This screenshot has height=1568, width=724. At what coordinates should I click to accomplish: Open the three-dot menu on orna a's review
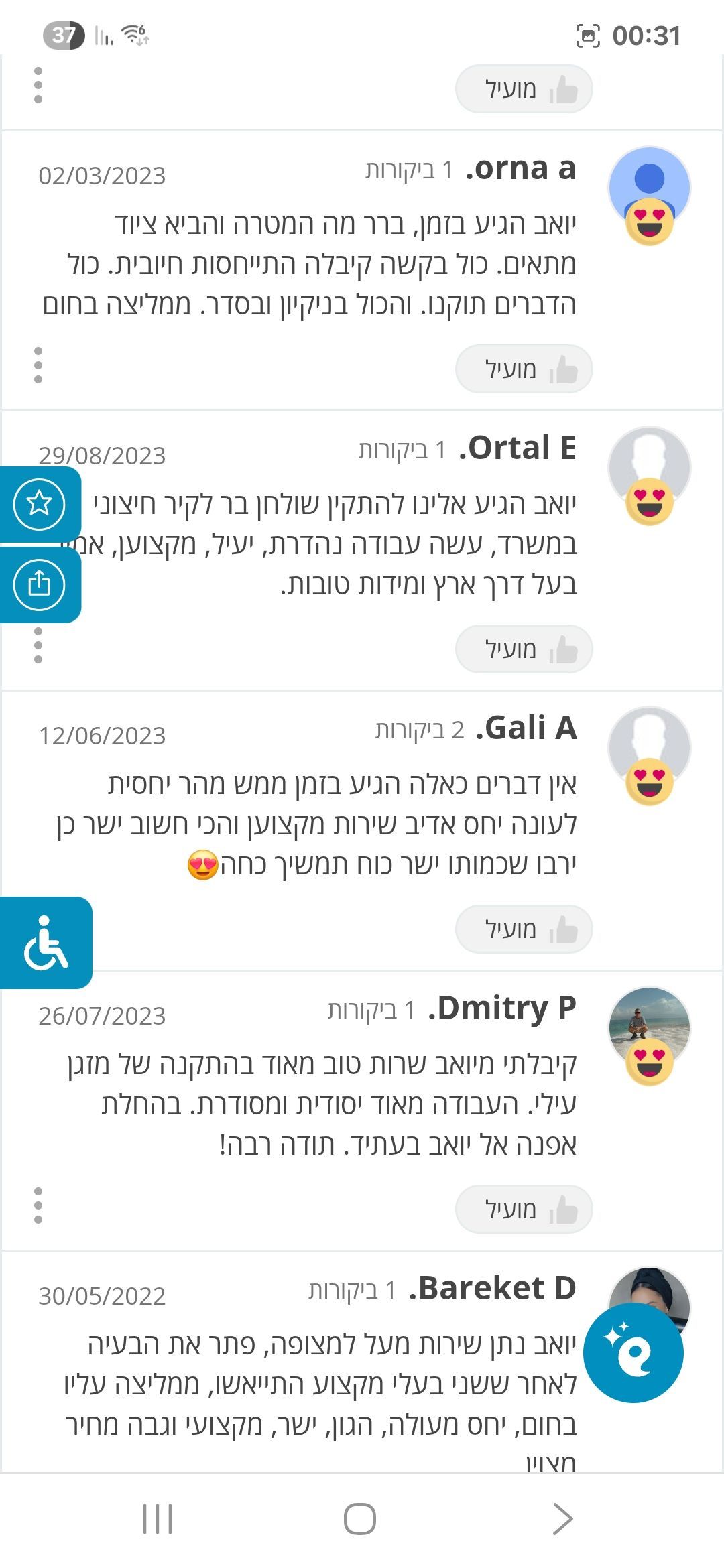pos(38,365)
